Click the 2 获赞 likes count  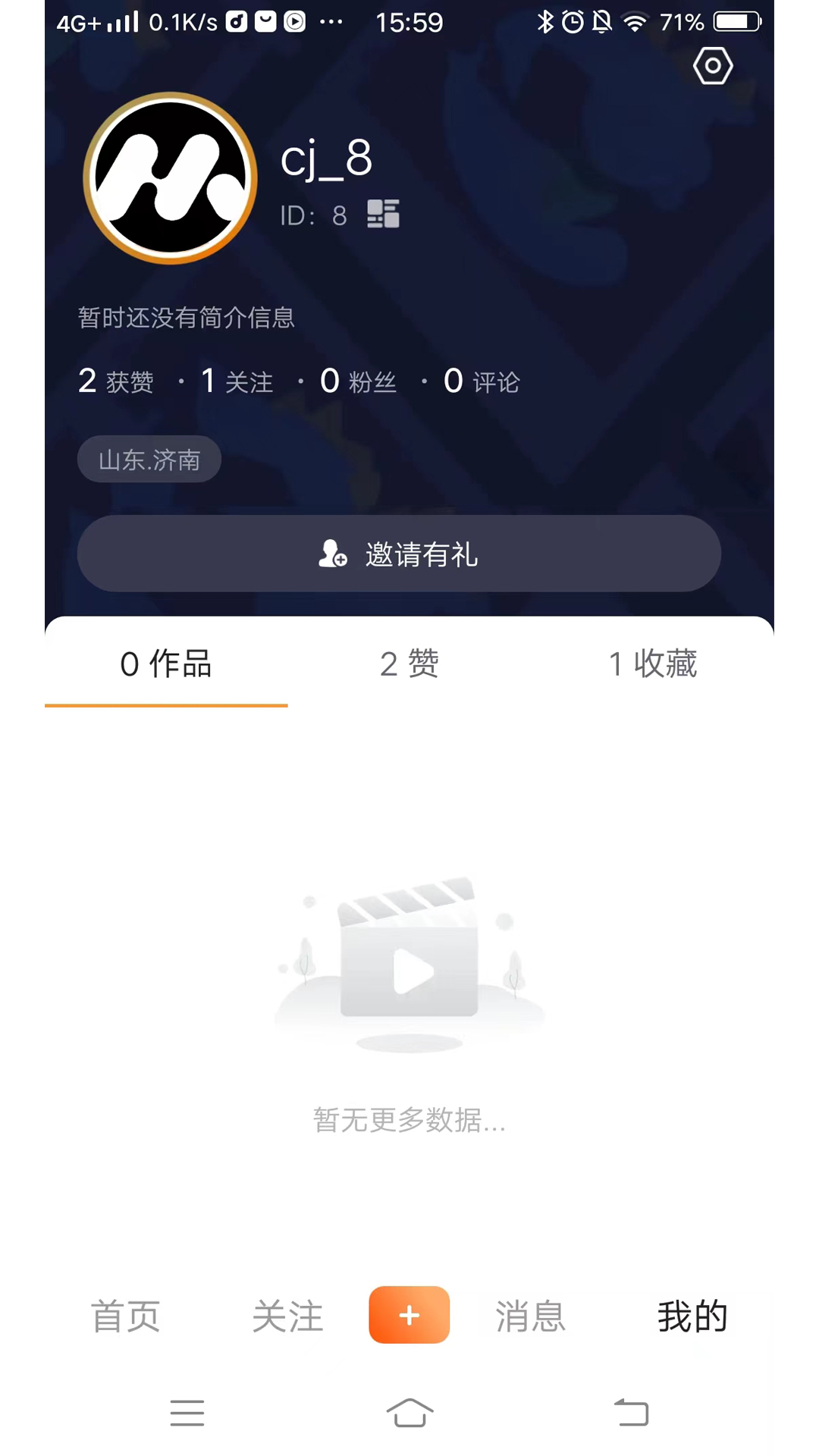pos(115,381)
